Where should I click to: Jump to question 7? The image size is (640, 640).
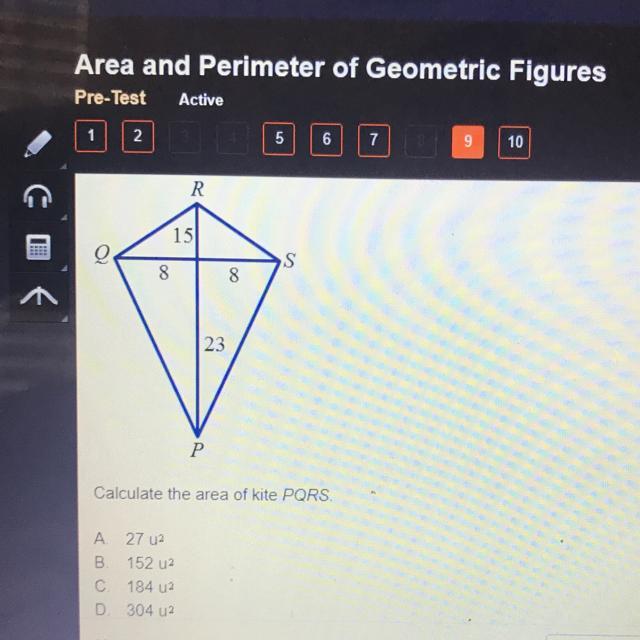pyautogui.click(x=373, y=140)
